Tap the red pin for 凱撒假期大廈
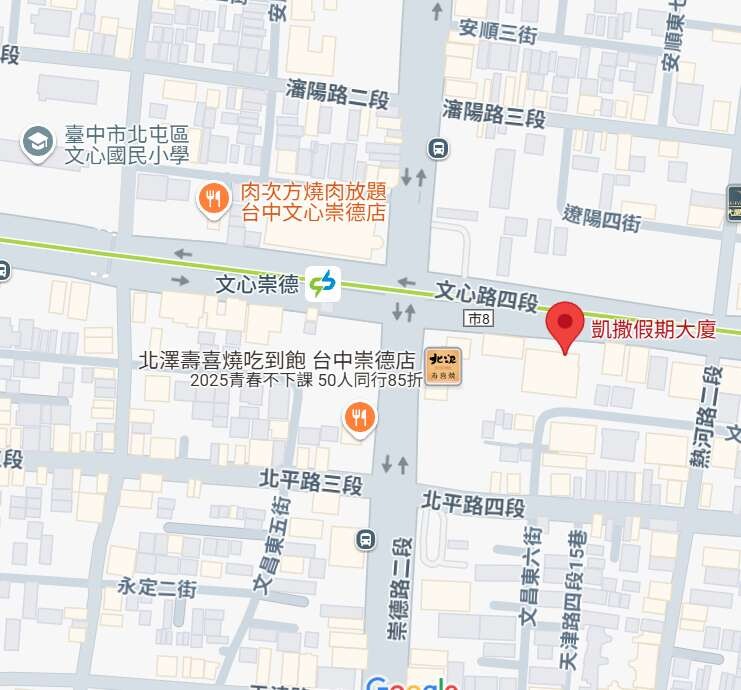 [566, 324]
